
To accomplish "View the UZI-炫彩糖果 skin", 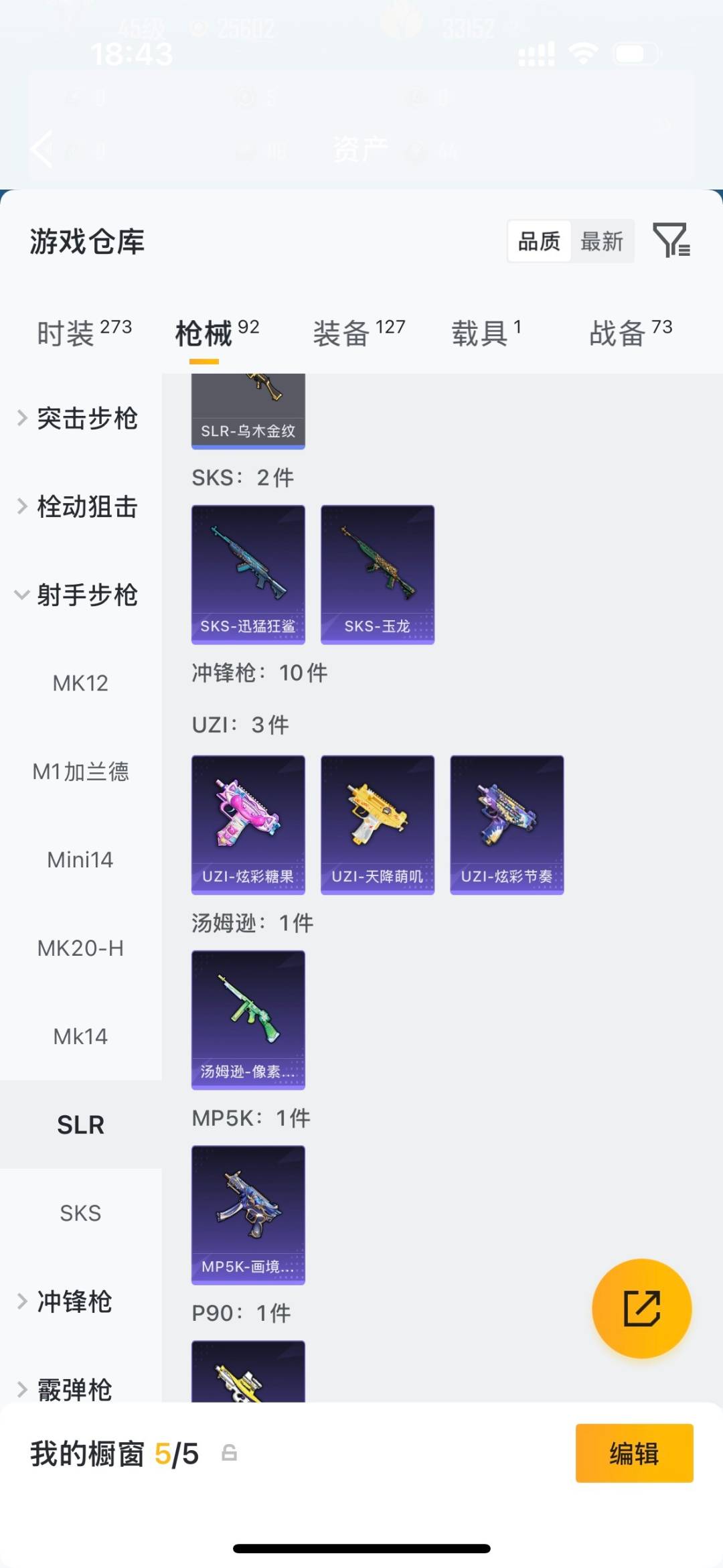I will [x=248, y=825].
